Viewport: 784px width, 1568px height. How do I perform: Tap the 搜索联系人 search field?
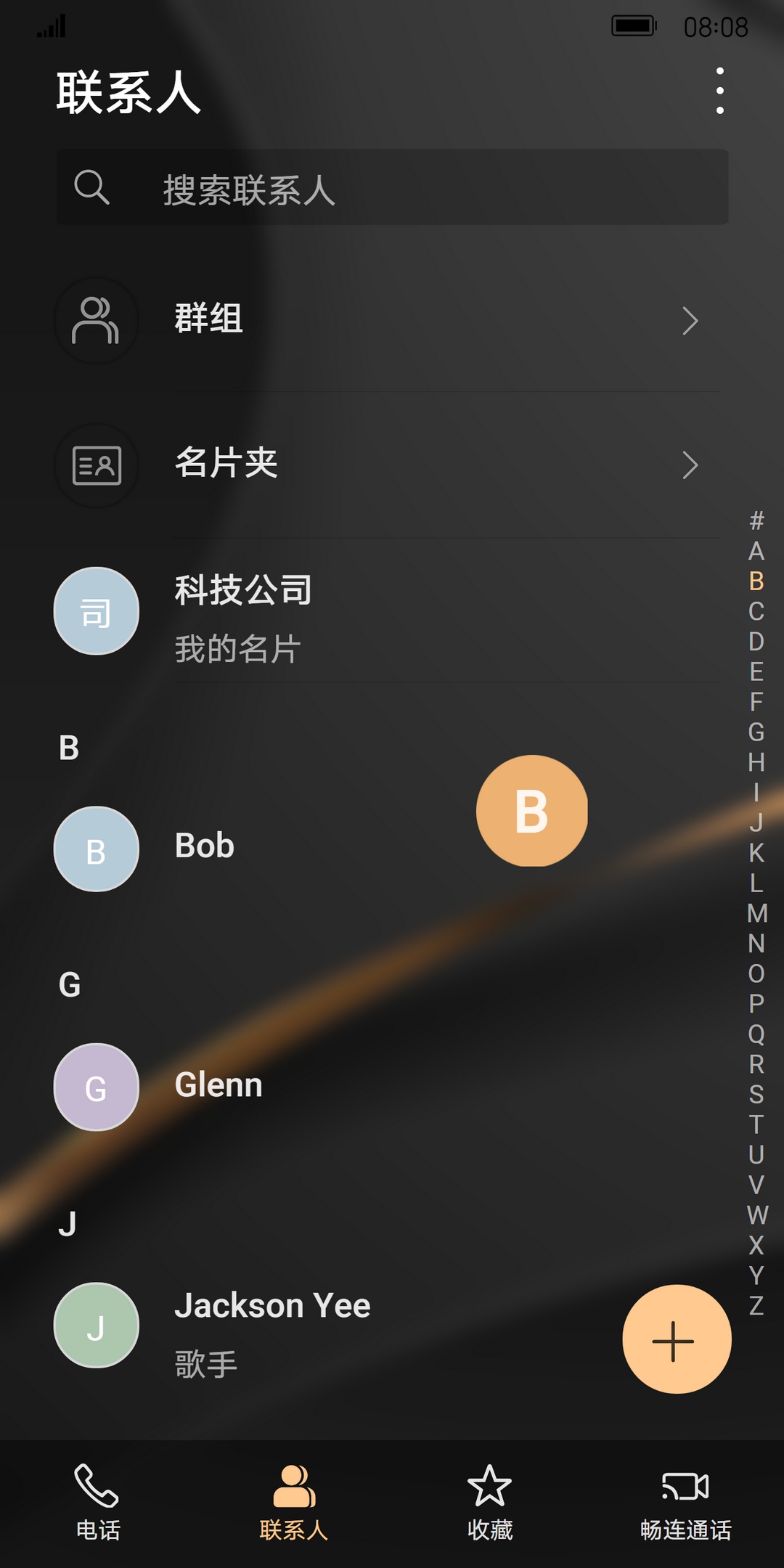(392, 187)
